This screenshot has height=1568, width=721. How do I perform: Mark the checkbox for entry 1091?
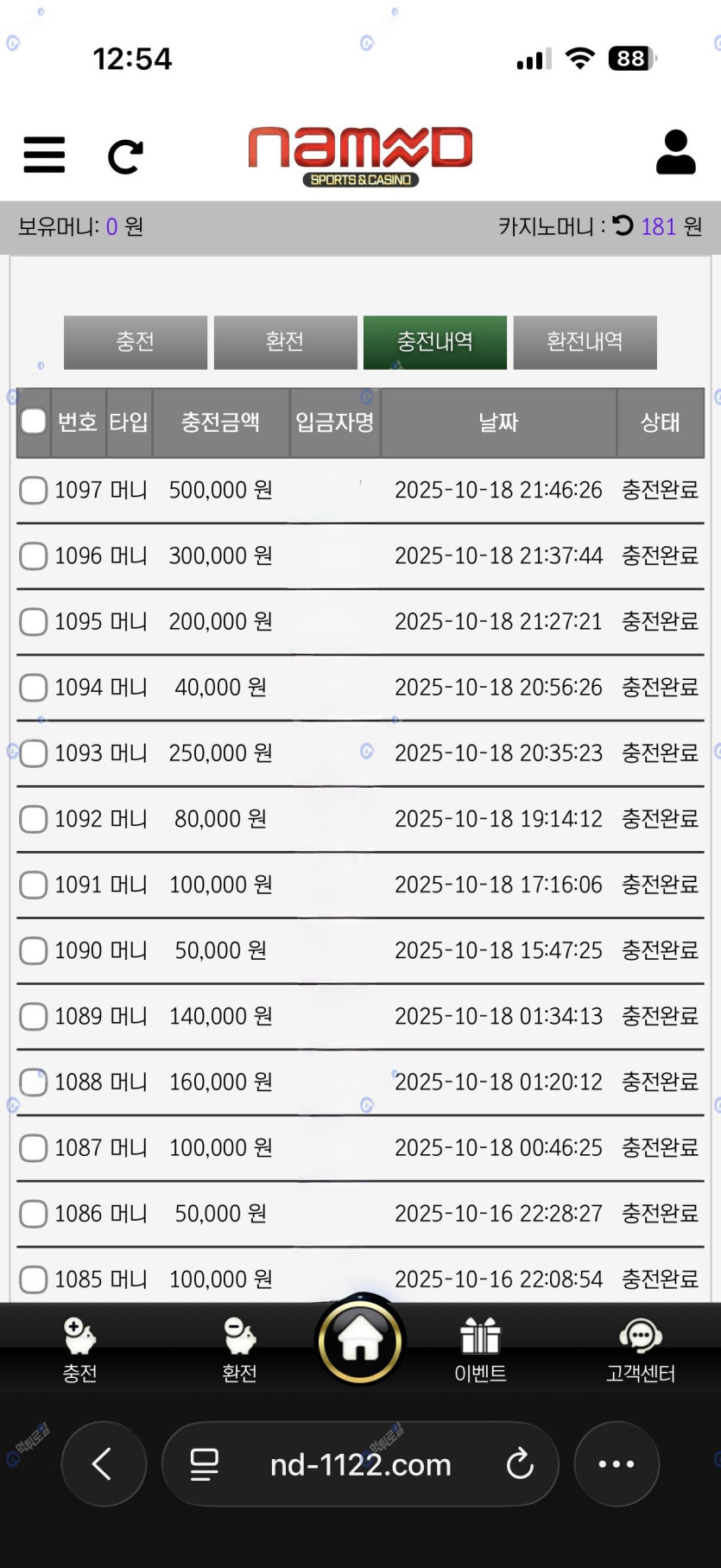[34, 885]
